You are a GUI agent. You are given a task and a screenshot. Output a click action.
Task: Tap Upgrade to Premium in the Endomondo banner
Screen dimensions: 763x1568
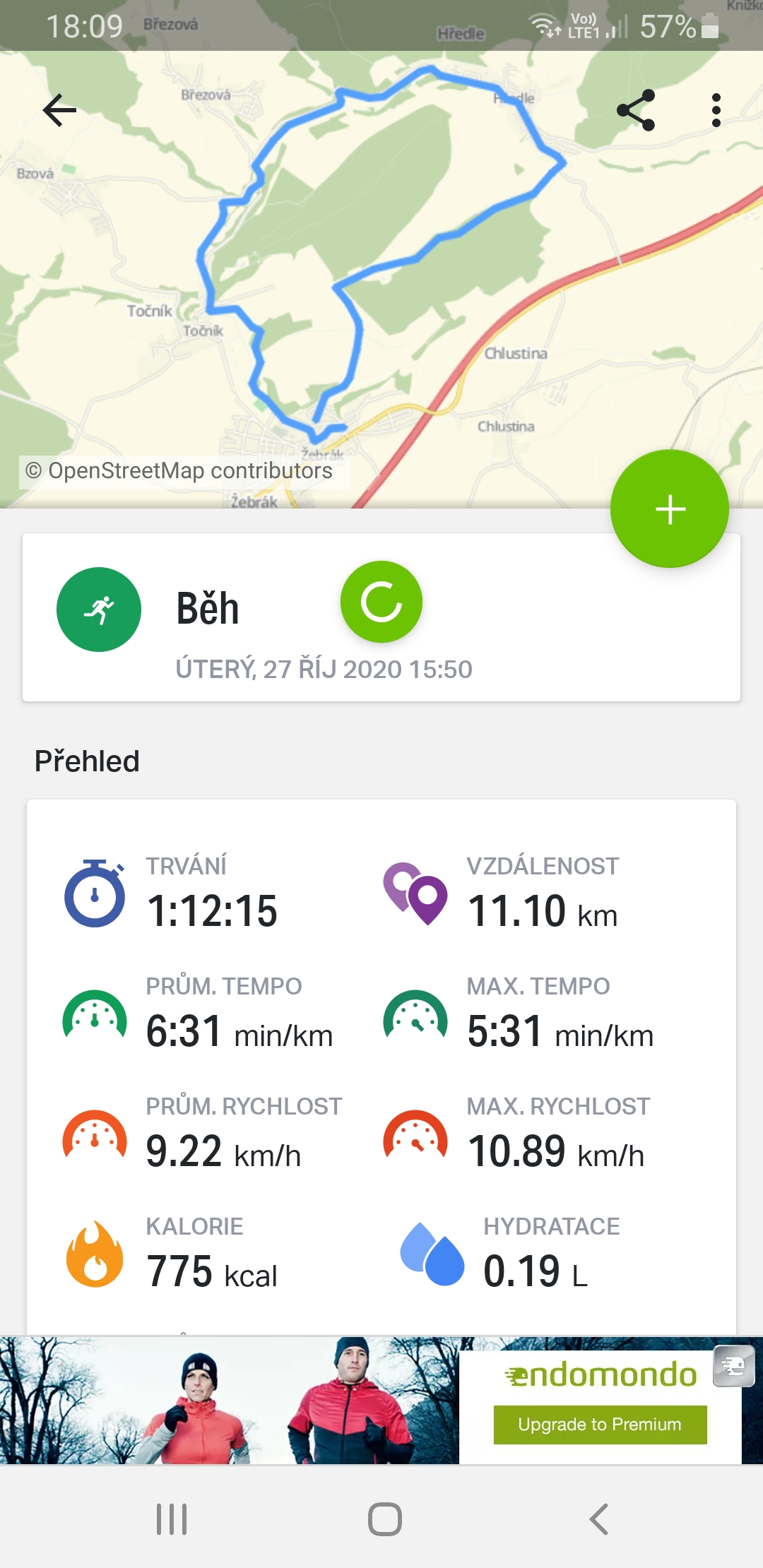tap(600, 1424)
